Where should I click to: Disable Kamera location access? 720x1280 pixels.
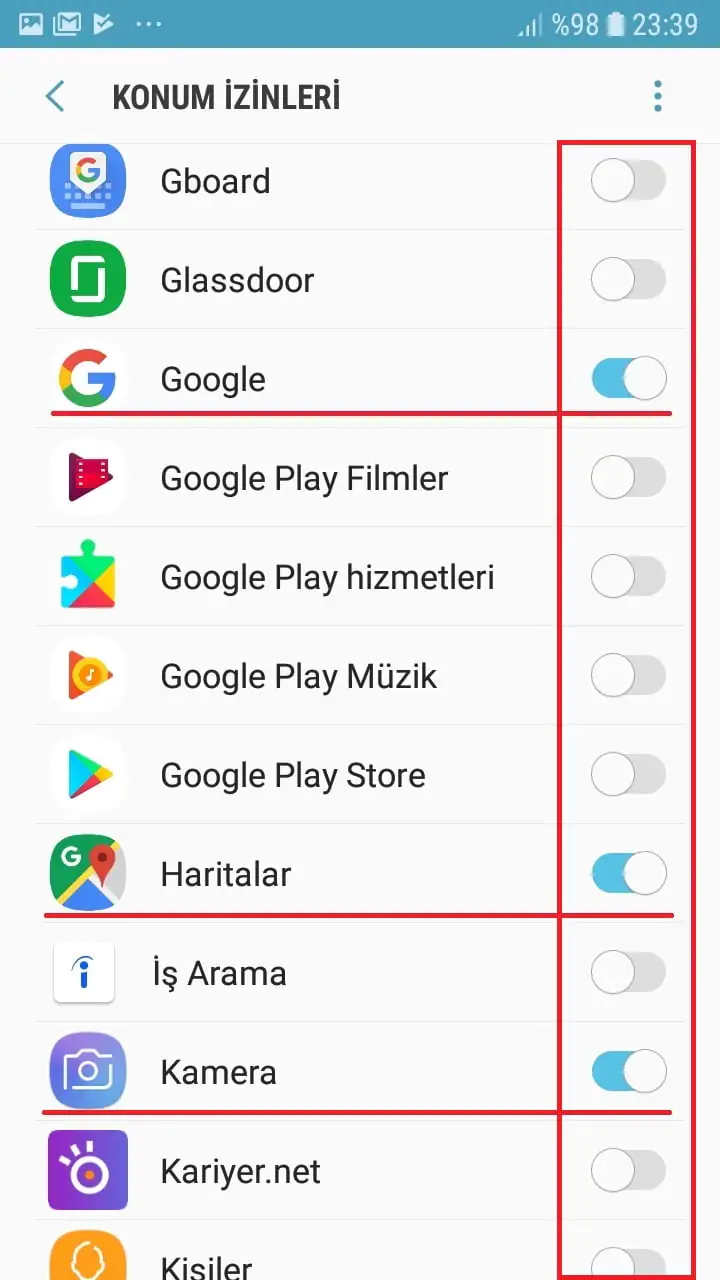628,1072
